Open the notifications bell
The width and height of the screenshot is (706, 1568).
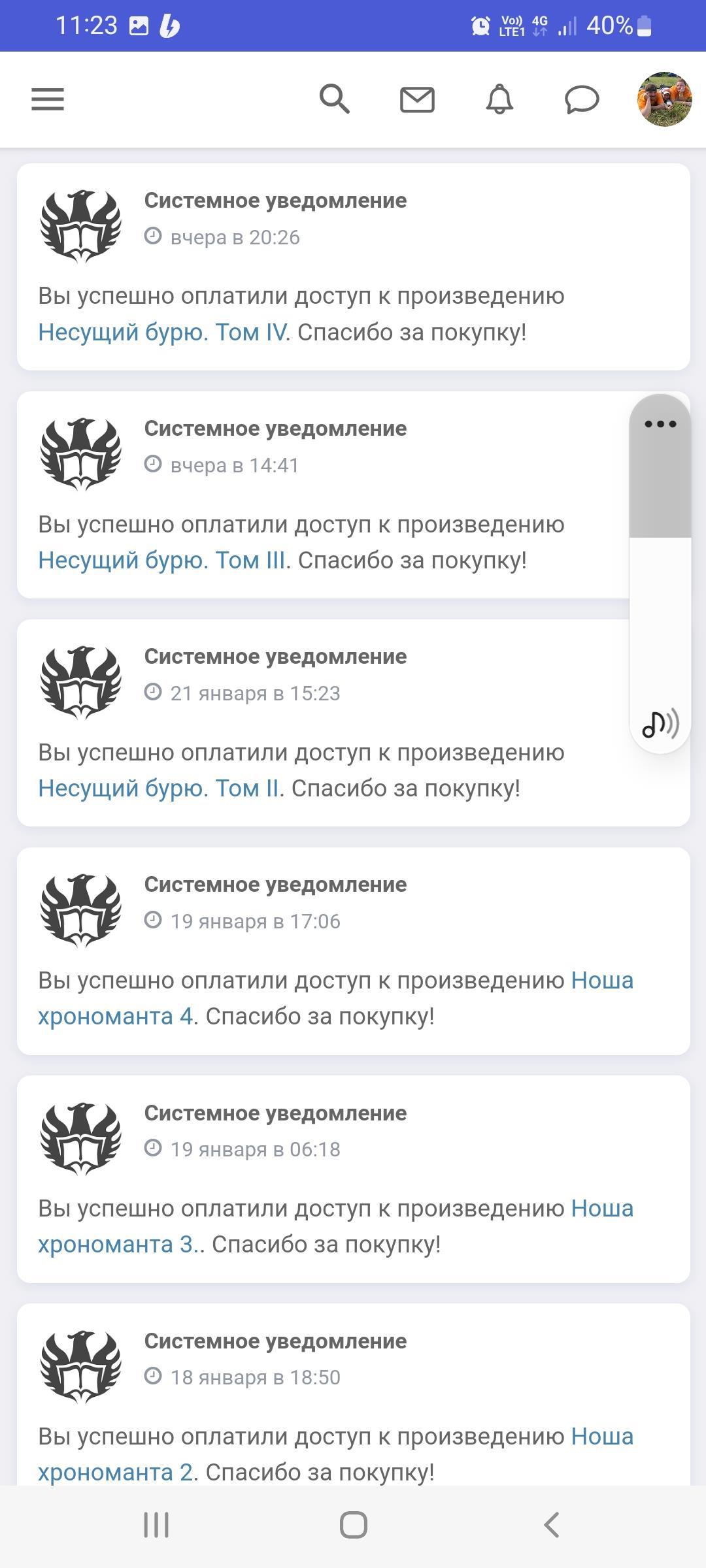[x=499, y=99]
